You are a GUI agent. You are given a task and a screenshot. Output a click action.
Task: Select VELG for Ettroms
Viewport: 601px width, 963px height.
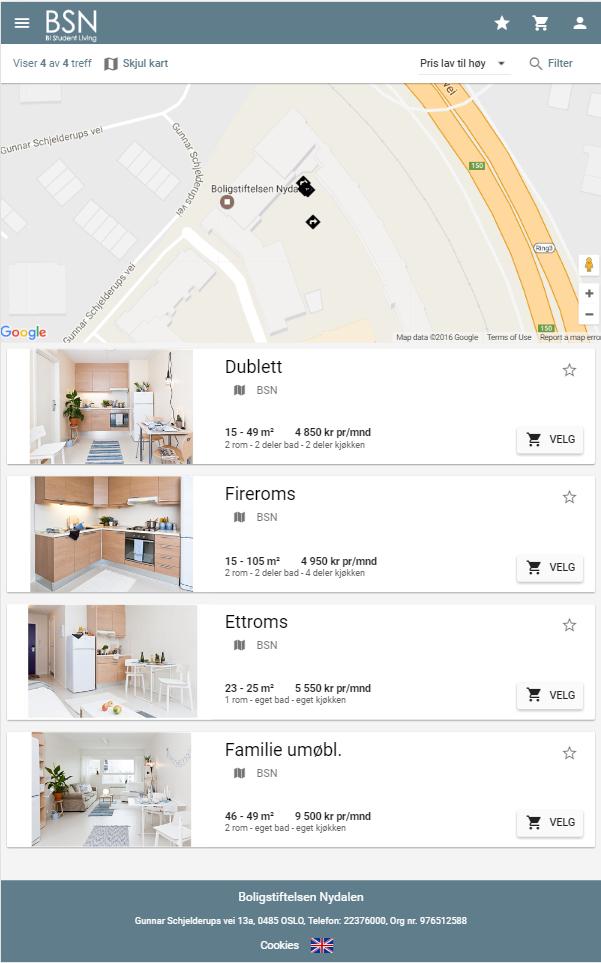[x=550, y=695]
